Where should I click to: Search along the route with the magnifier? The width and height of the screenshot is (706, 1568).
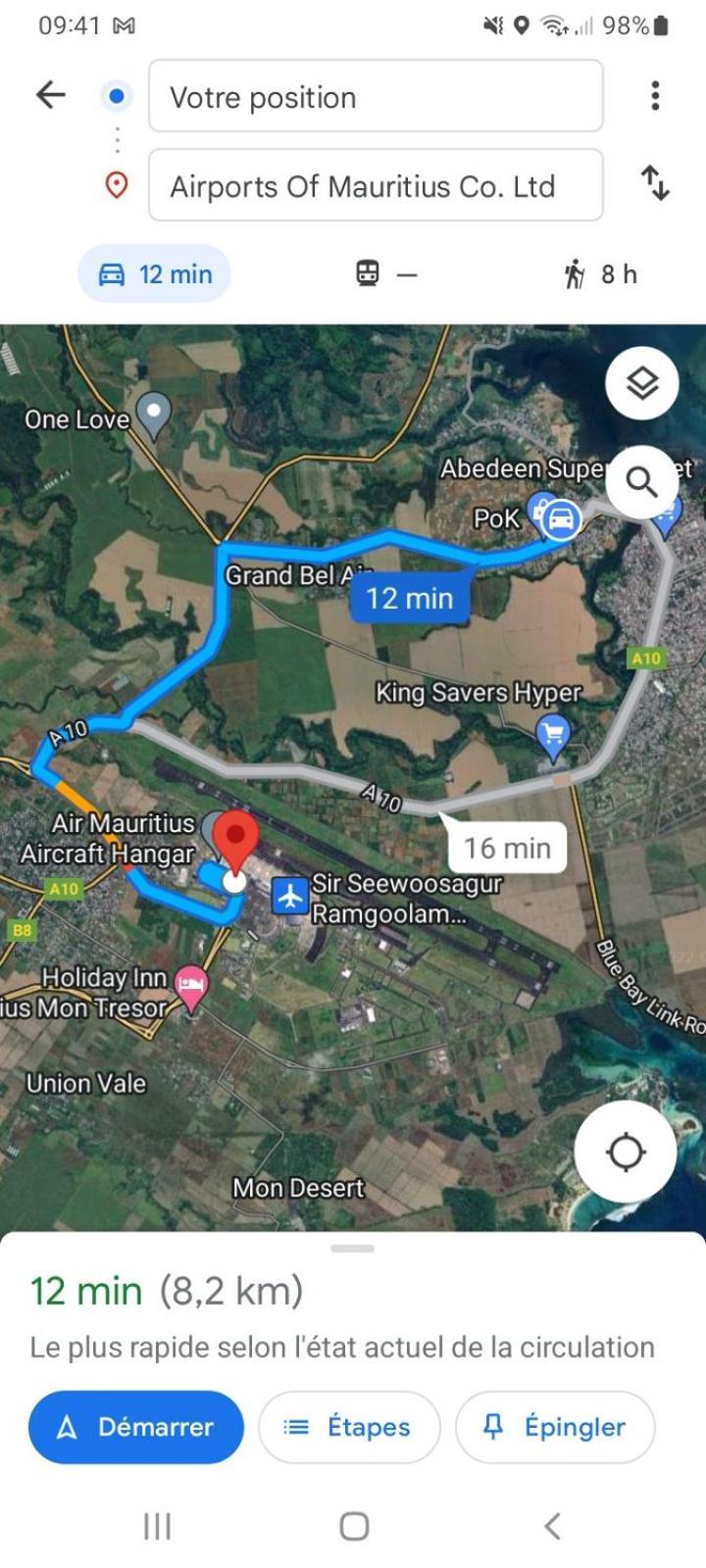[641, 481]
